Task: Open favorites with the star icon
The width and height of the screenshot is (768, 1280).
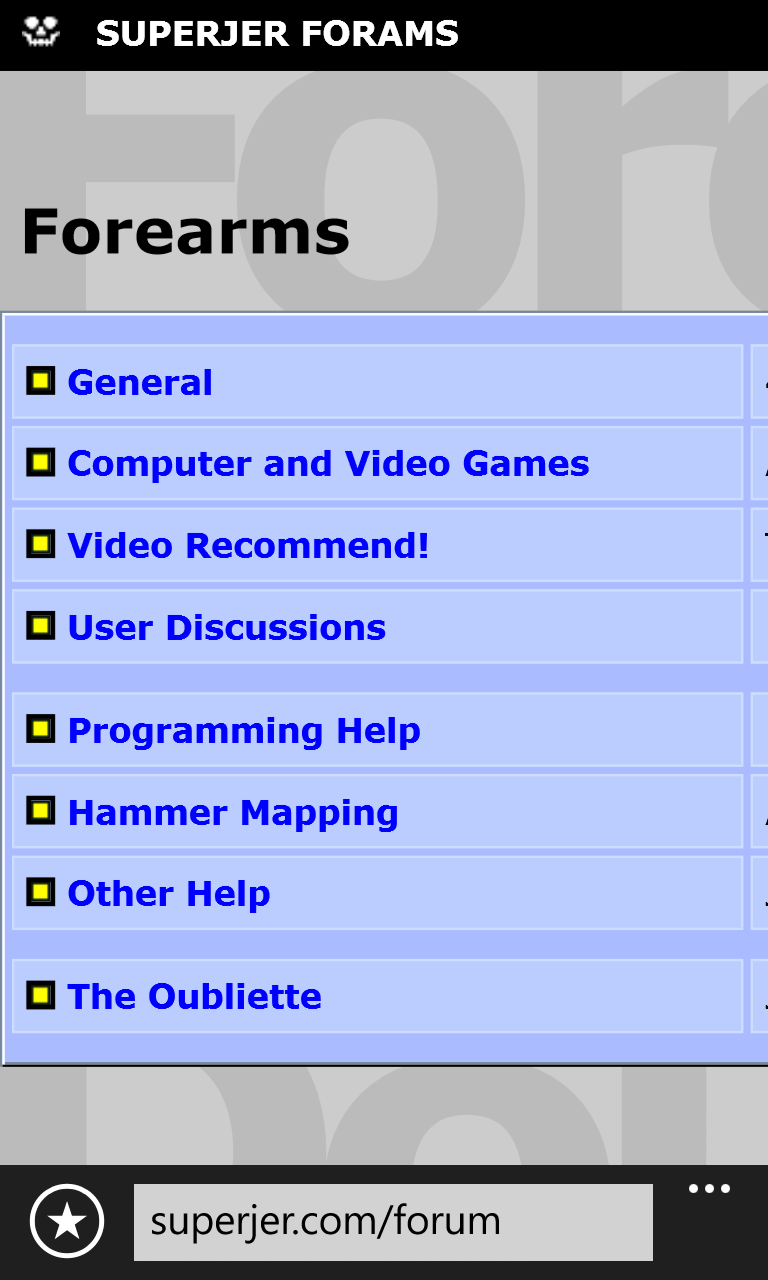Action: (67, 1221)
